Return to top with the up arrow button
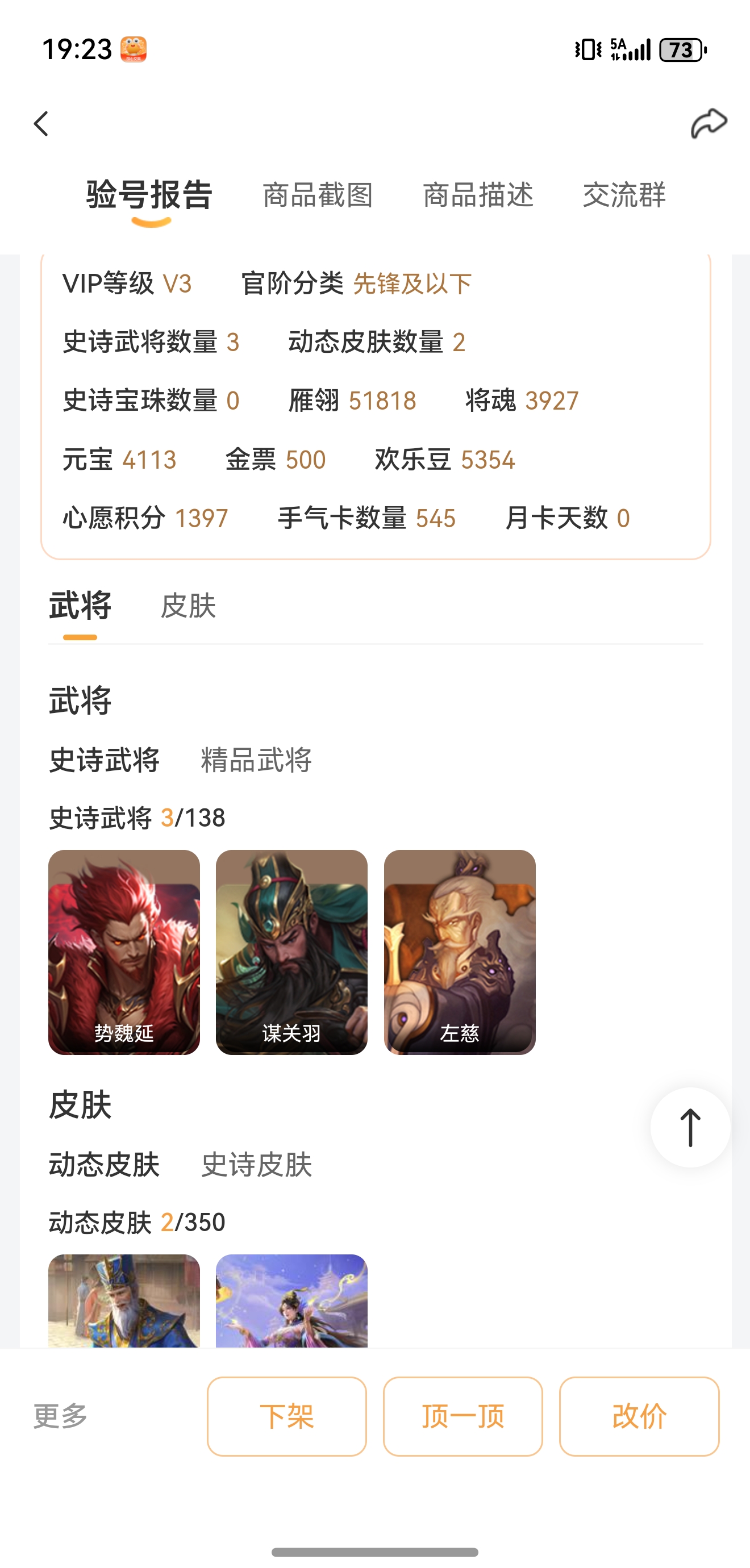The width and height of the screenshot is (750, 1568). 690,1127
